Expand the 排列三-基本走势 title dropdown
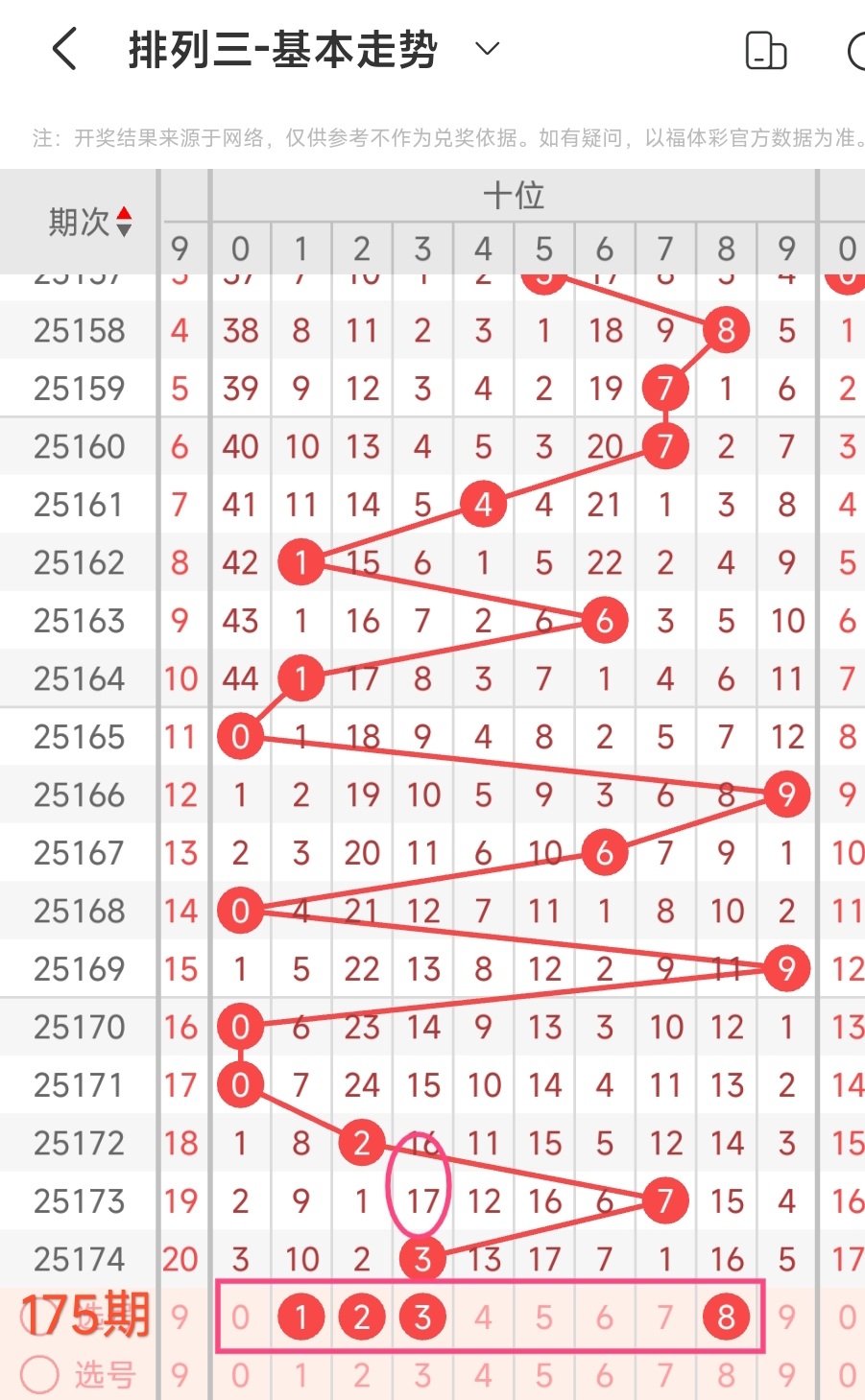Viewport: 865px width, 1400px height. pos(488,49)
